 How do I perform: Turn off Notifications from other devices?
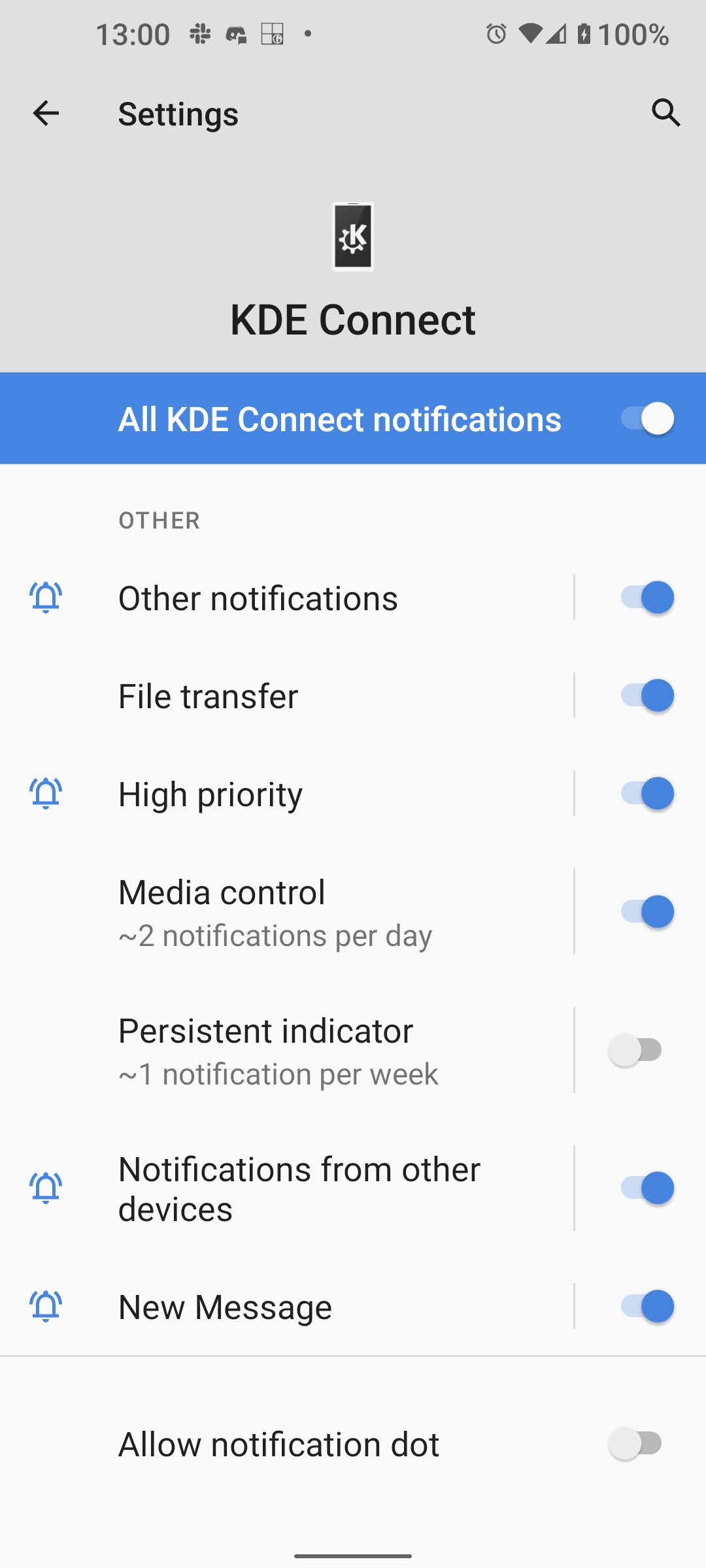tap(647, 1188)
